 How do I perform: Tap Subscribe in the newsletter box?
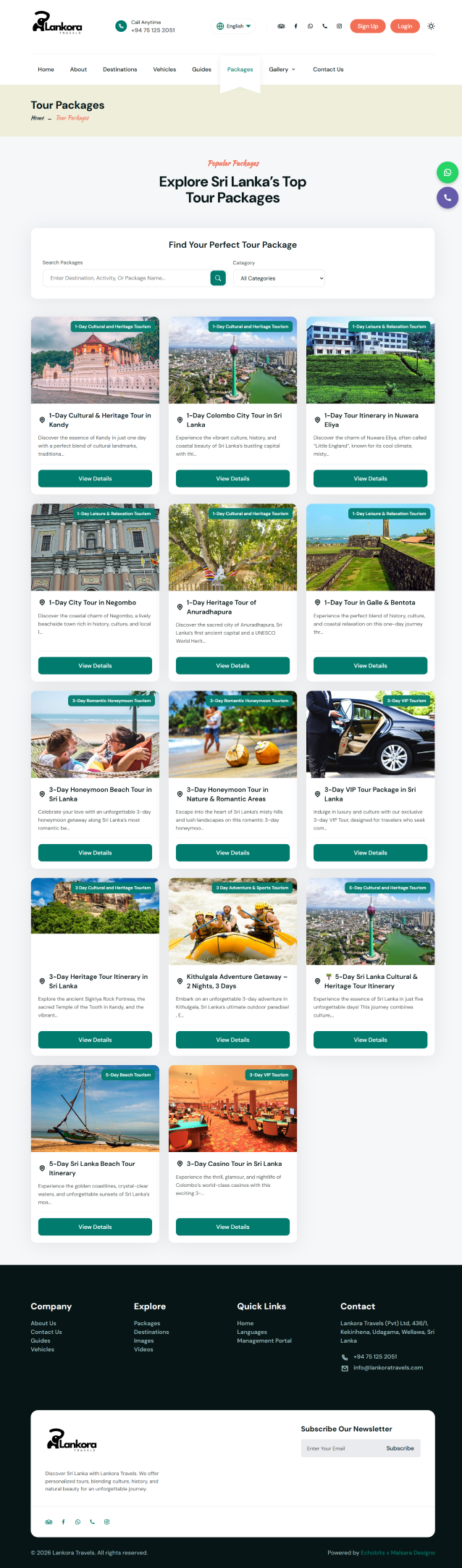[x=400, y=1448]
